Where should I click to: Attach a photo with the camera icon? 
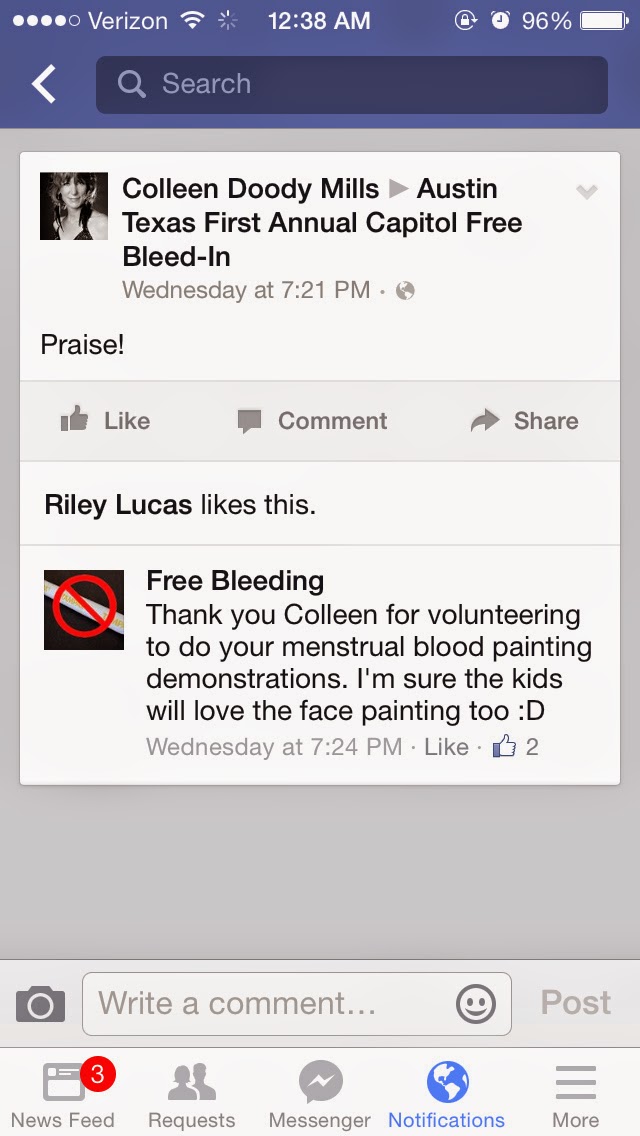coord(40,1003)
